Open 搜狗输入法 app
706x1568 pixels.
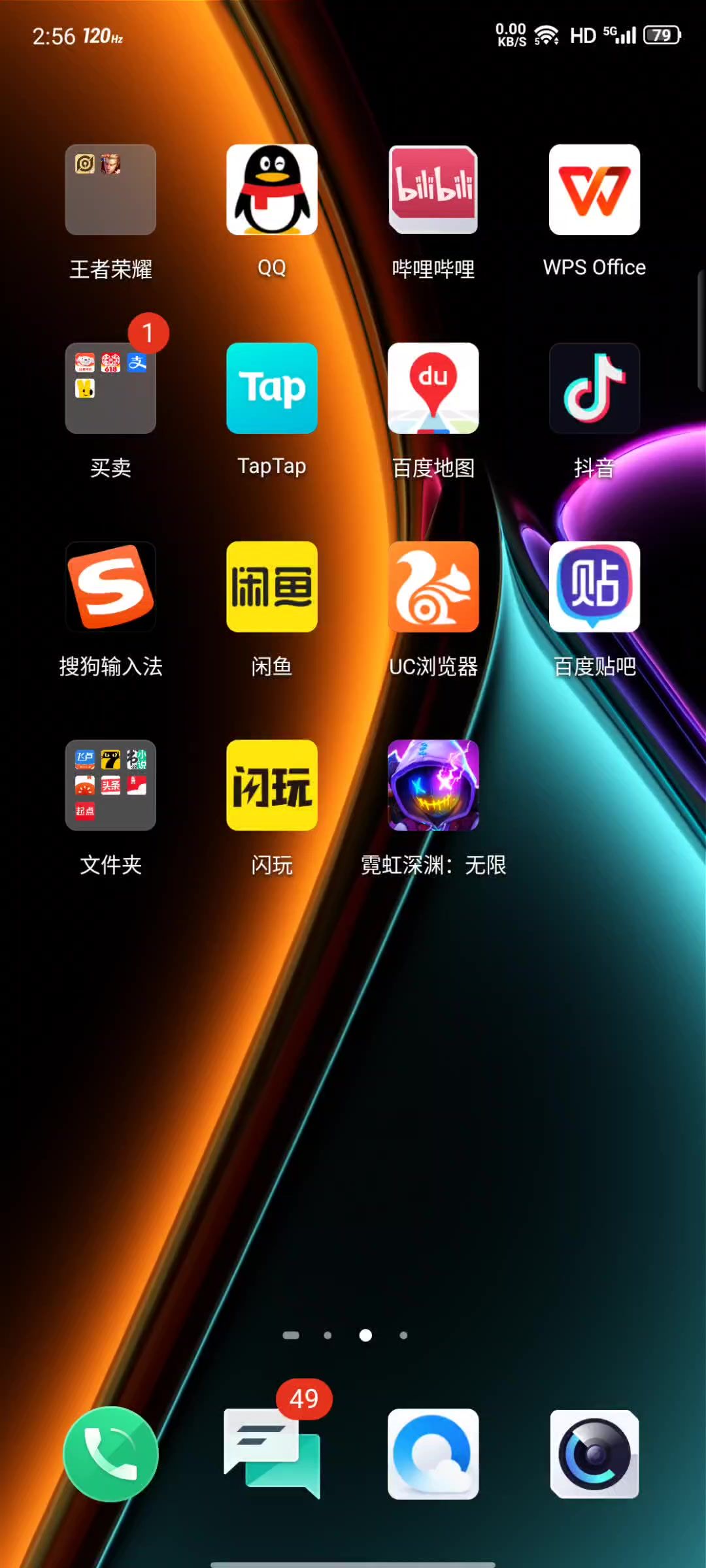[x=110, y=587]
